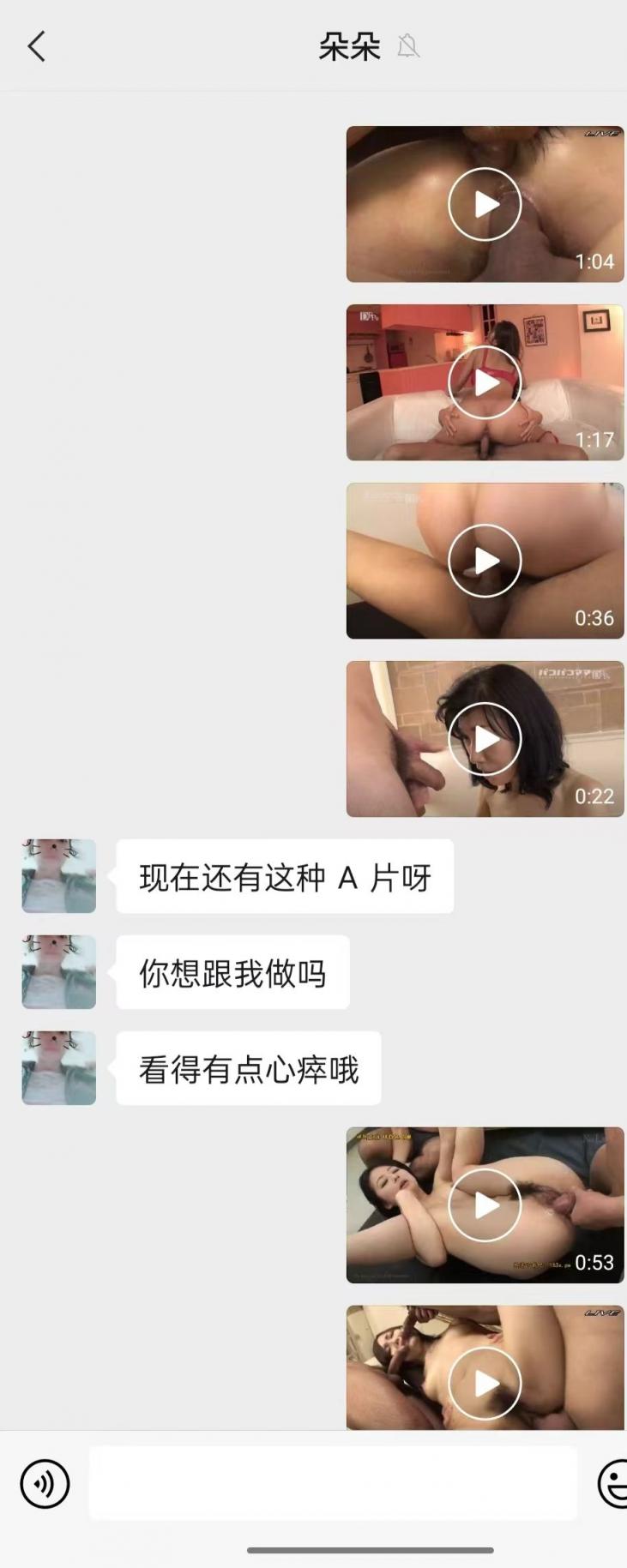Open the avatar beside "现在还有这种 A 片呀"
The image size is (627, 1568).
point(59,876)
